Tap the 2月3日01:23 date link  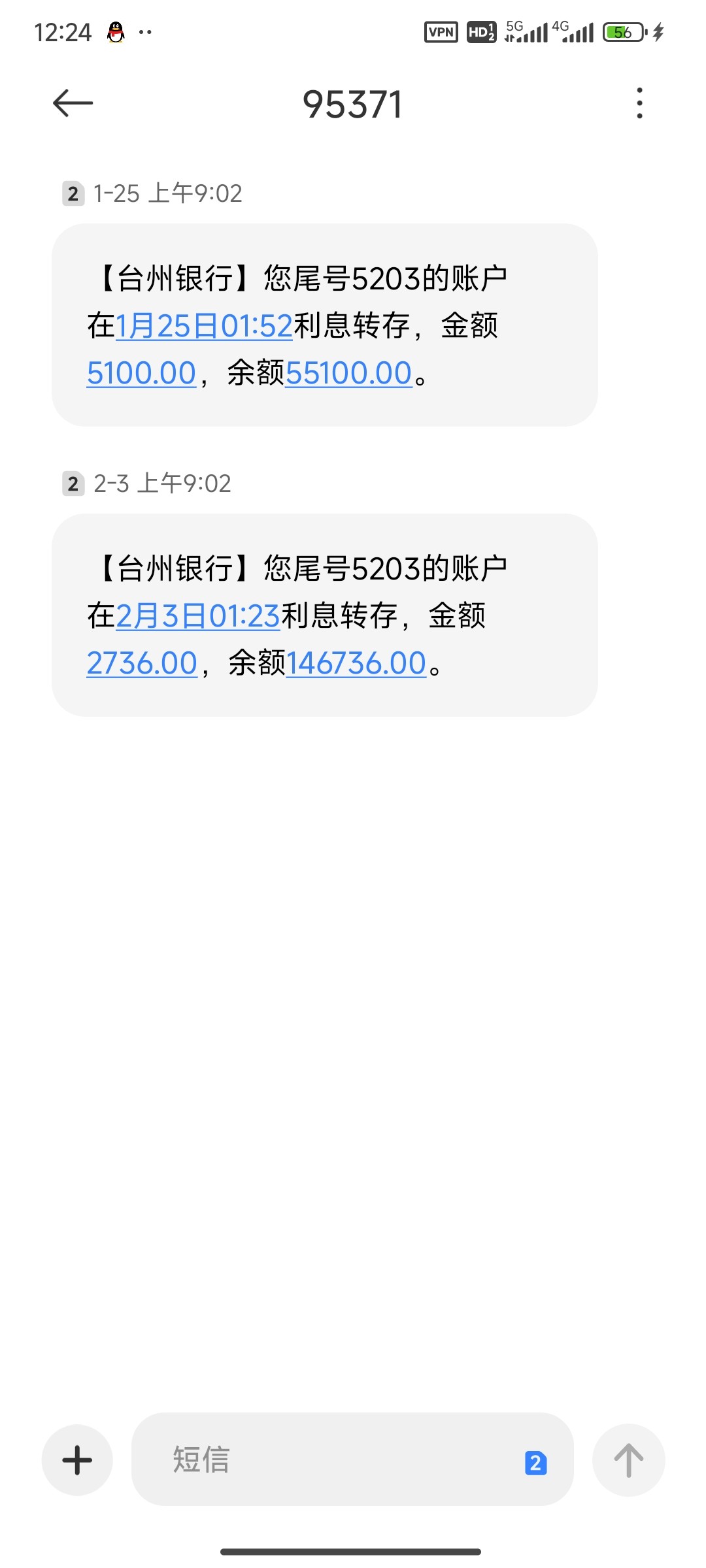(198, 615)
